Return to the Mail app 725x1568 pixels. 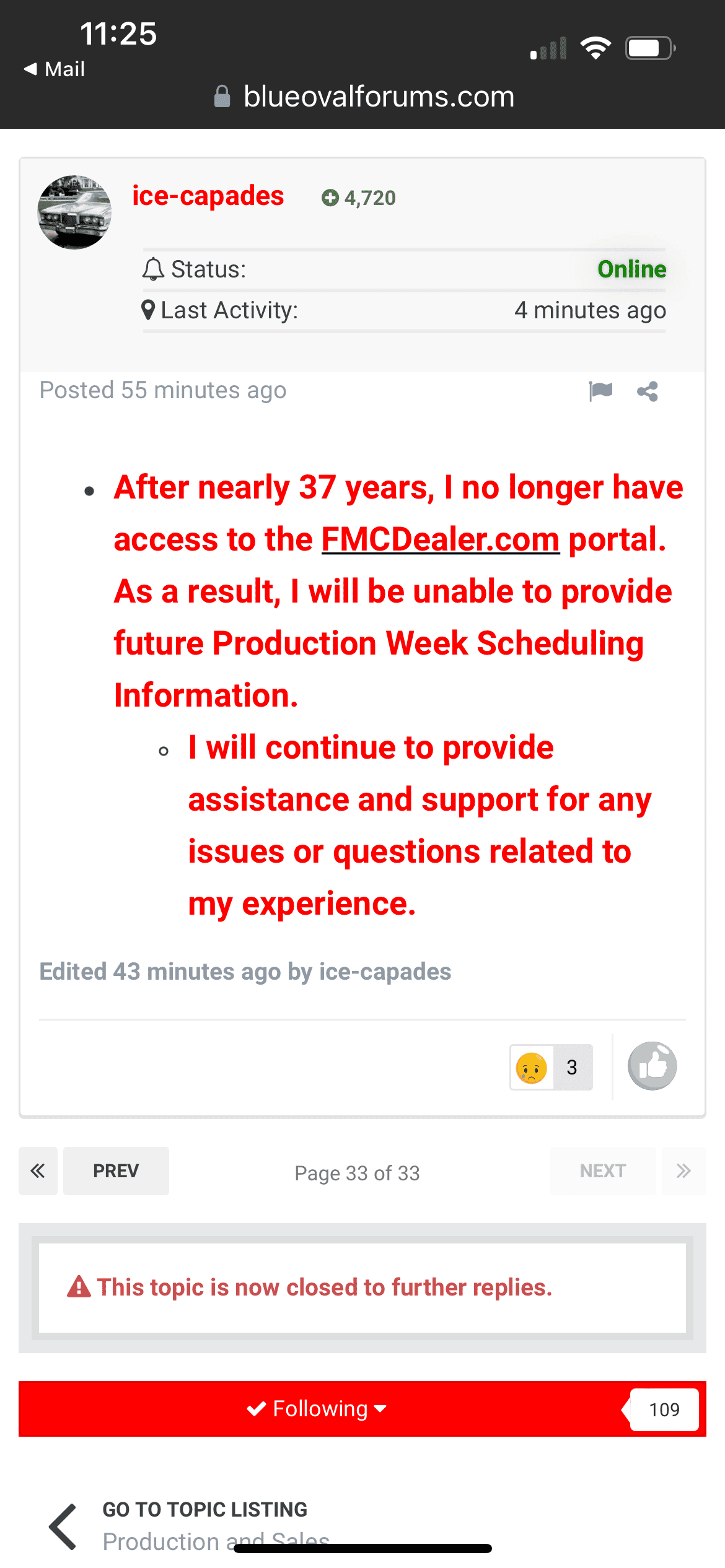pos(55,69)
